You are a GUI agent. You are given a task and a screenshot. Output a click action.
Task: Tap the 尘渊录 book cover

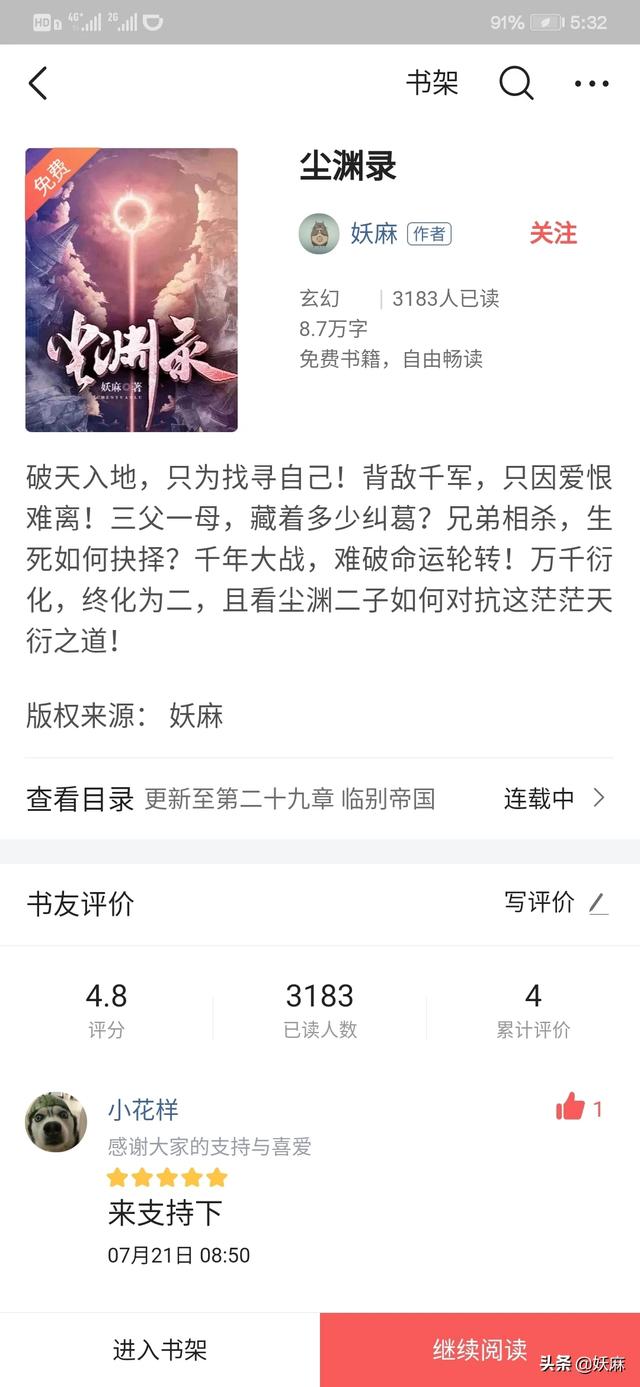[131, 290]
